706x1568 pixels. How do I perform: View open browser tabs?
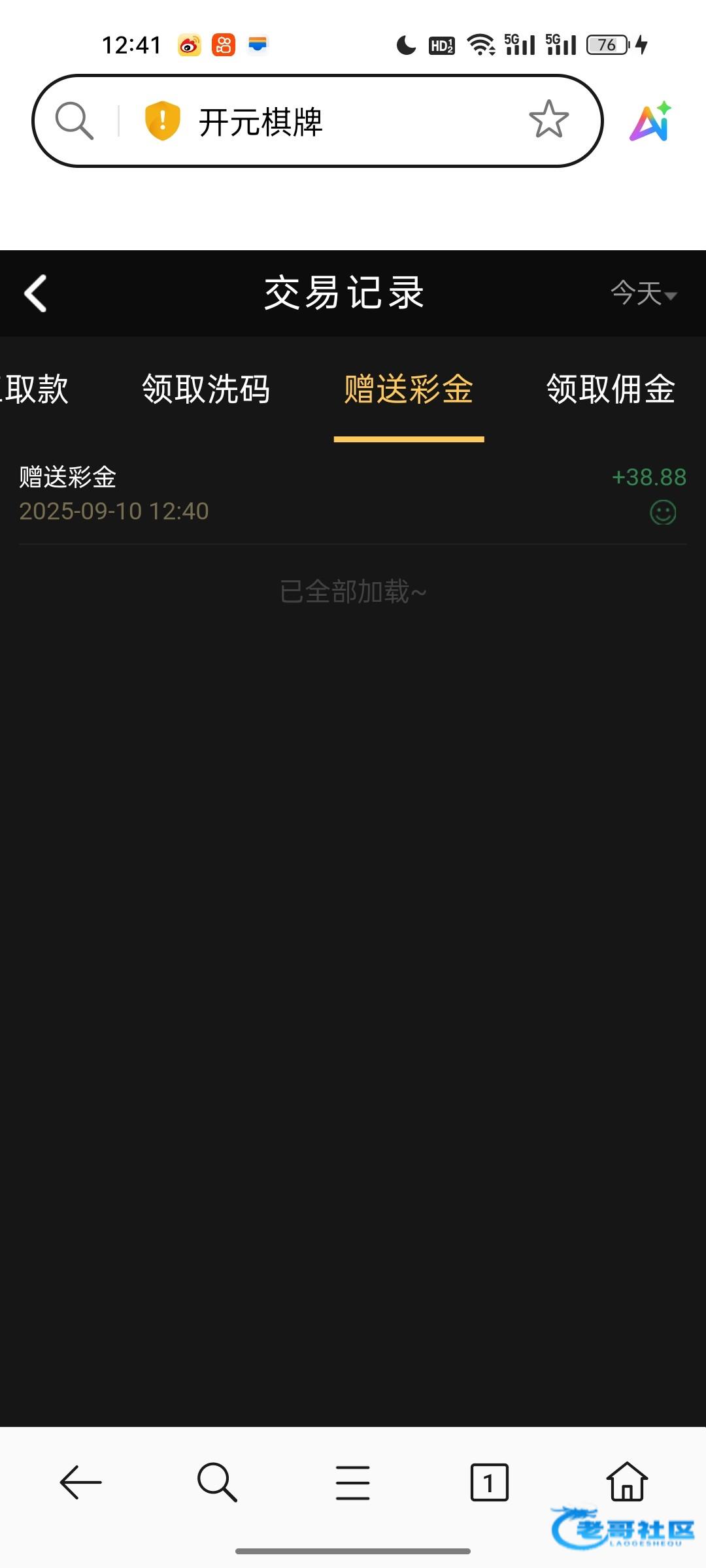coord(489,1482)
